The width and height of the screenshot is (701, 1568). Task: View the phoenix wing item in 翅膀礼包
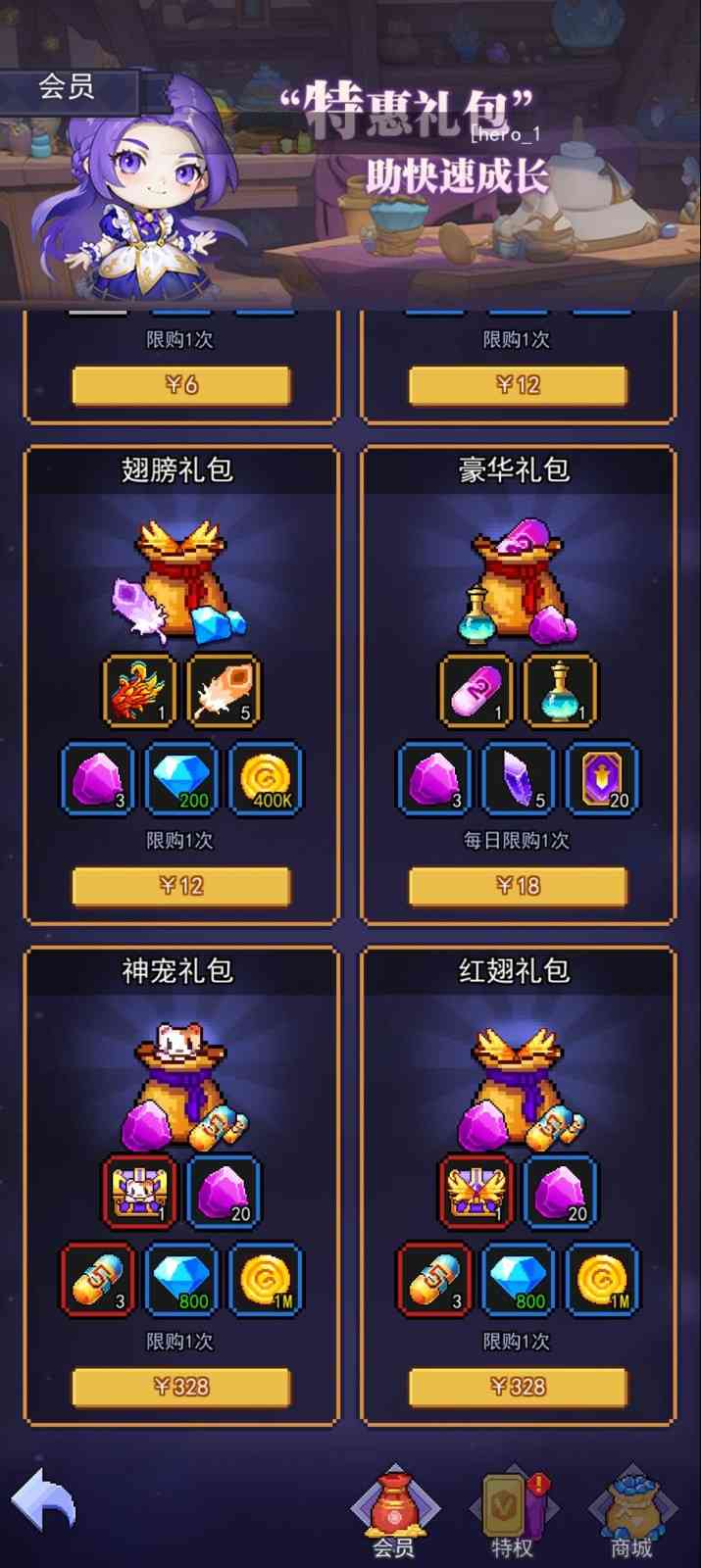140,691
